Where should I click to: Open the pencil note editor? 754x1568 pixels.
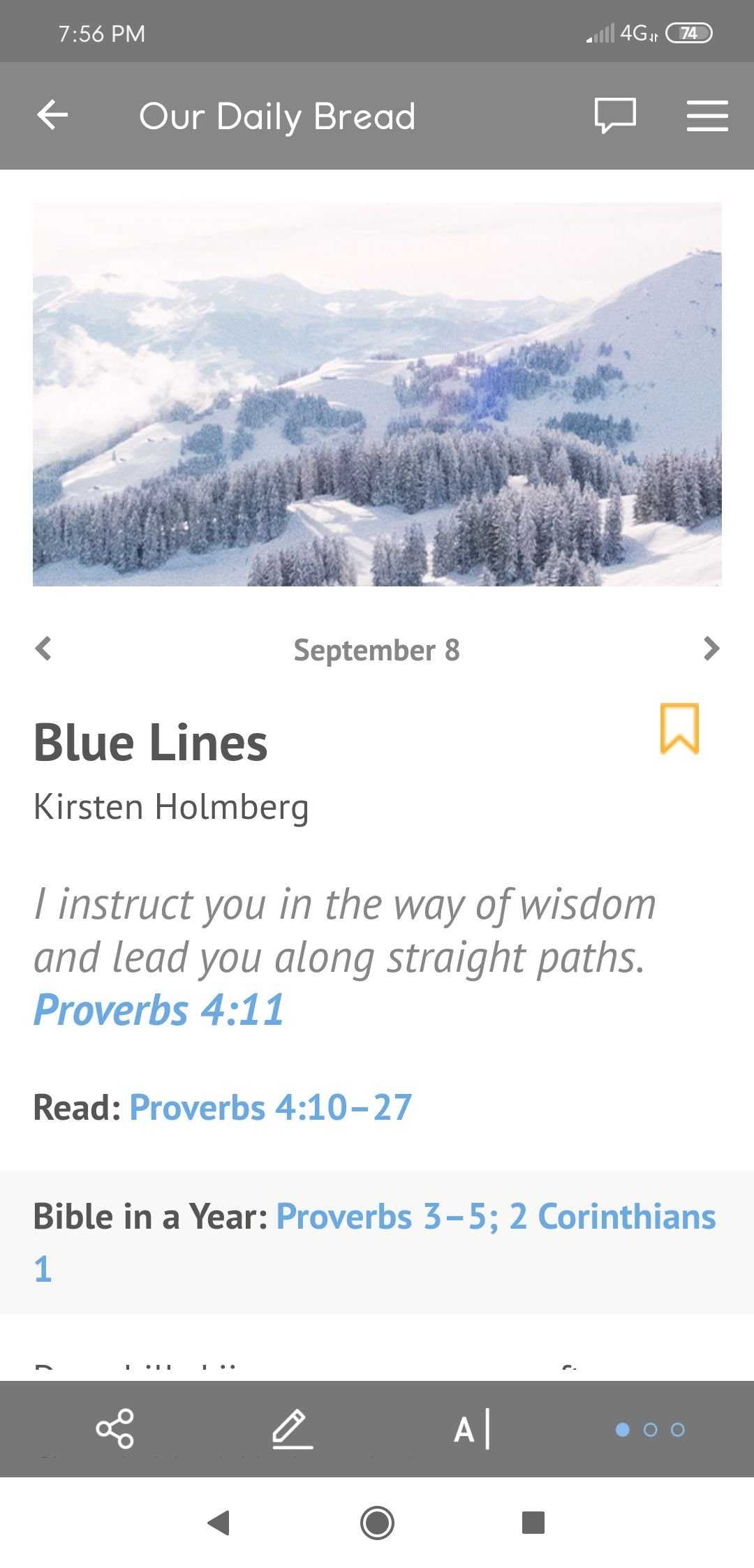point(293,1428)
